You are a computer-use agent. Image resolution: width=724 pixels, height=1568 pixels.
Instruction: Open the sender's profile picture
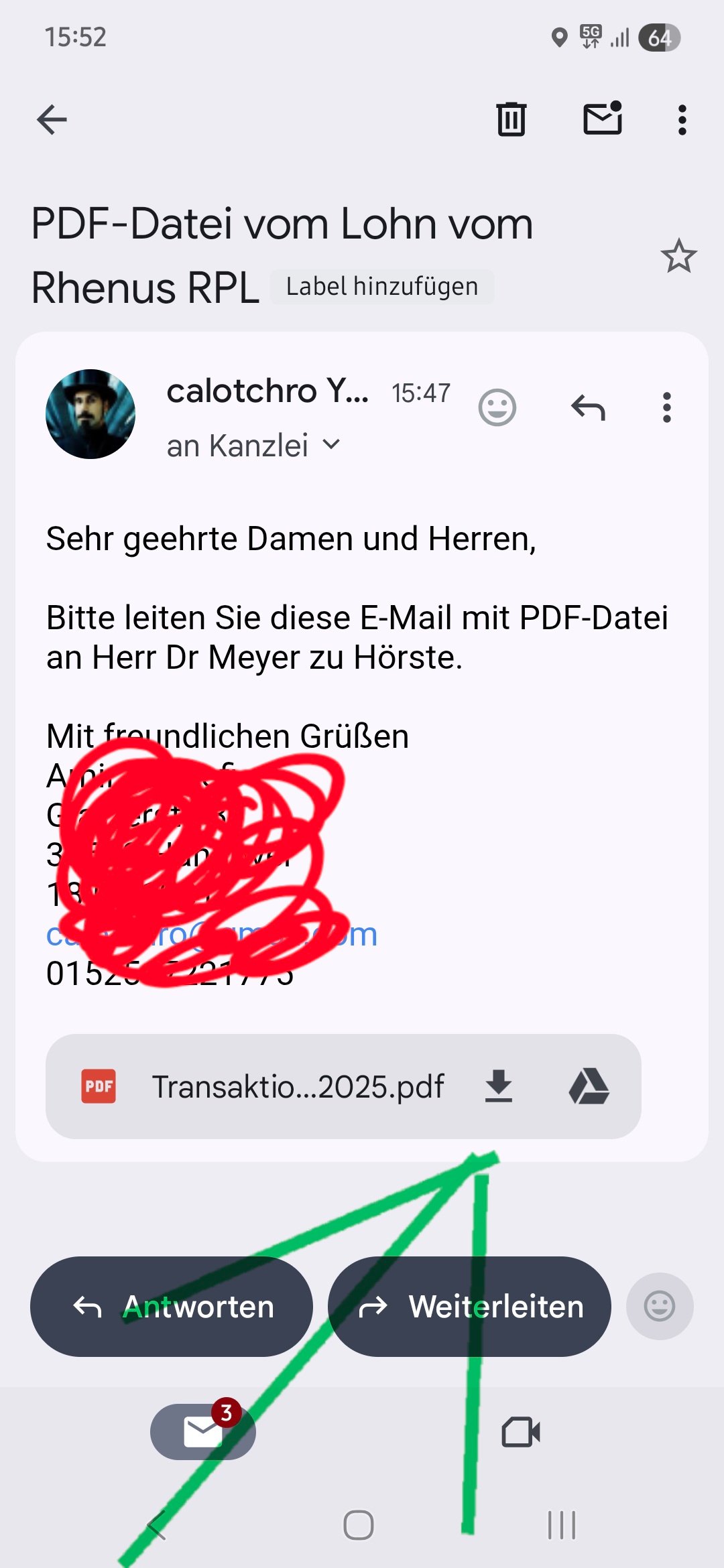pyautogui.click(x=90, y=414)
